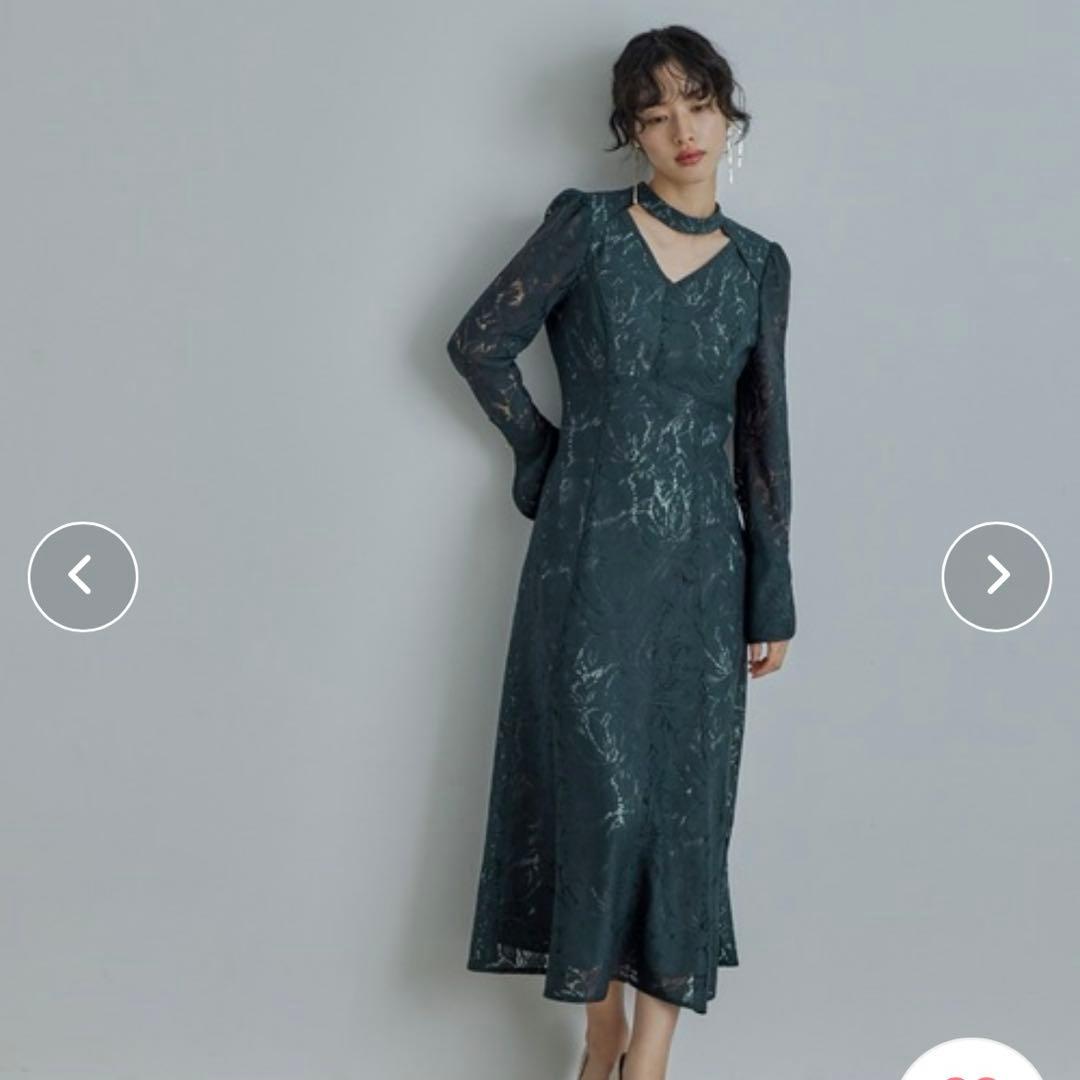This screenshot has width=1080, height=1080.
Task: Go to the previous product photo
Action: (x=83, y=576)
